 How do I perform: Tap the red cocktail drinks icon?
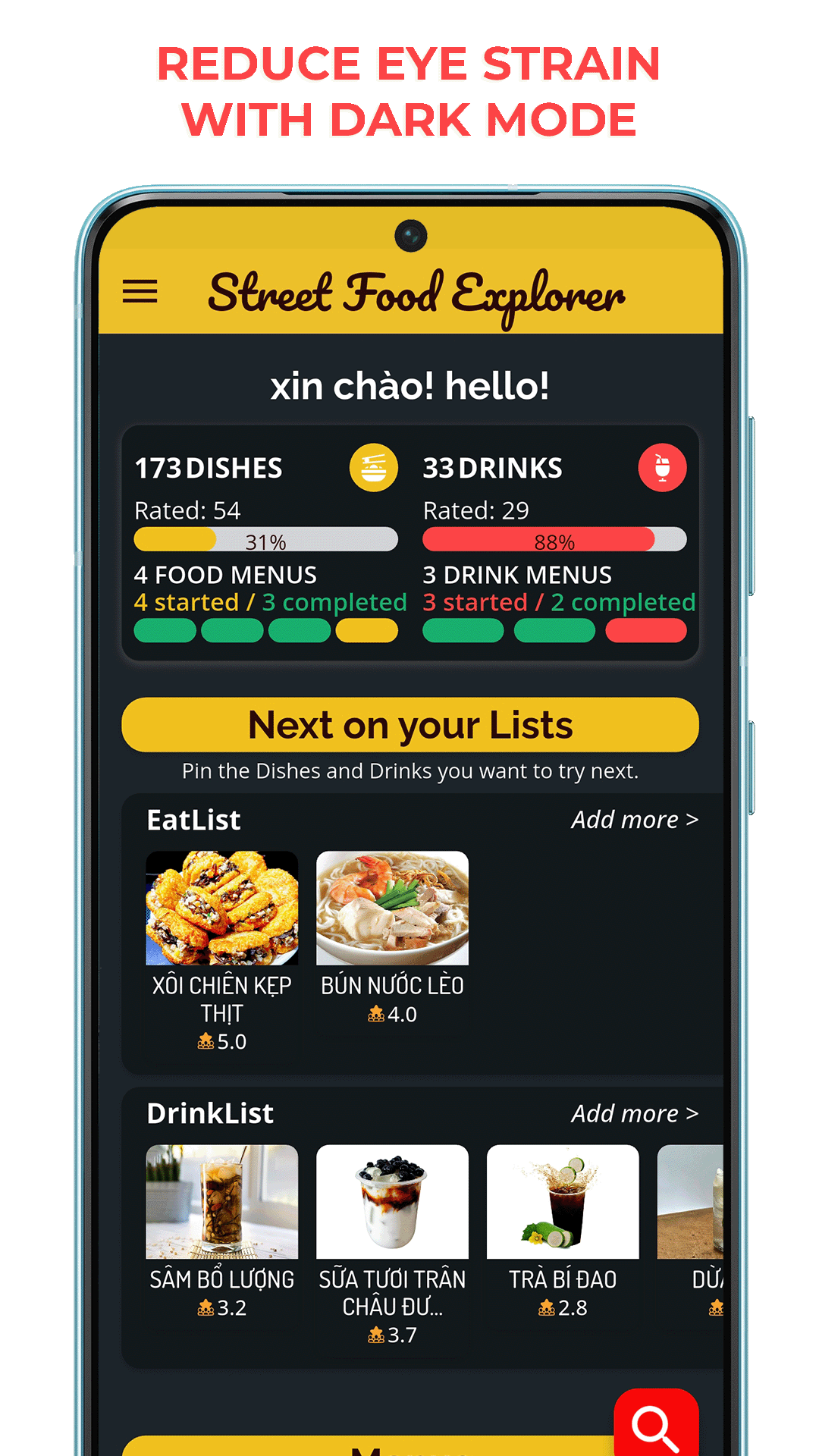point(661,467)
